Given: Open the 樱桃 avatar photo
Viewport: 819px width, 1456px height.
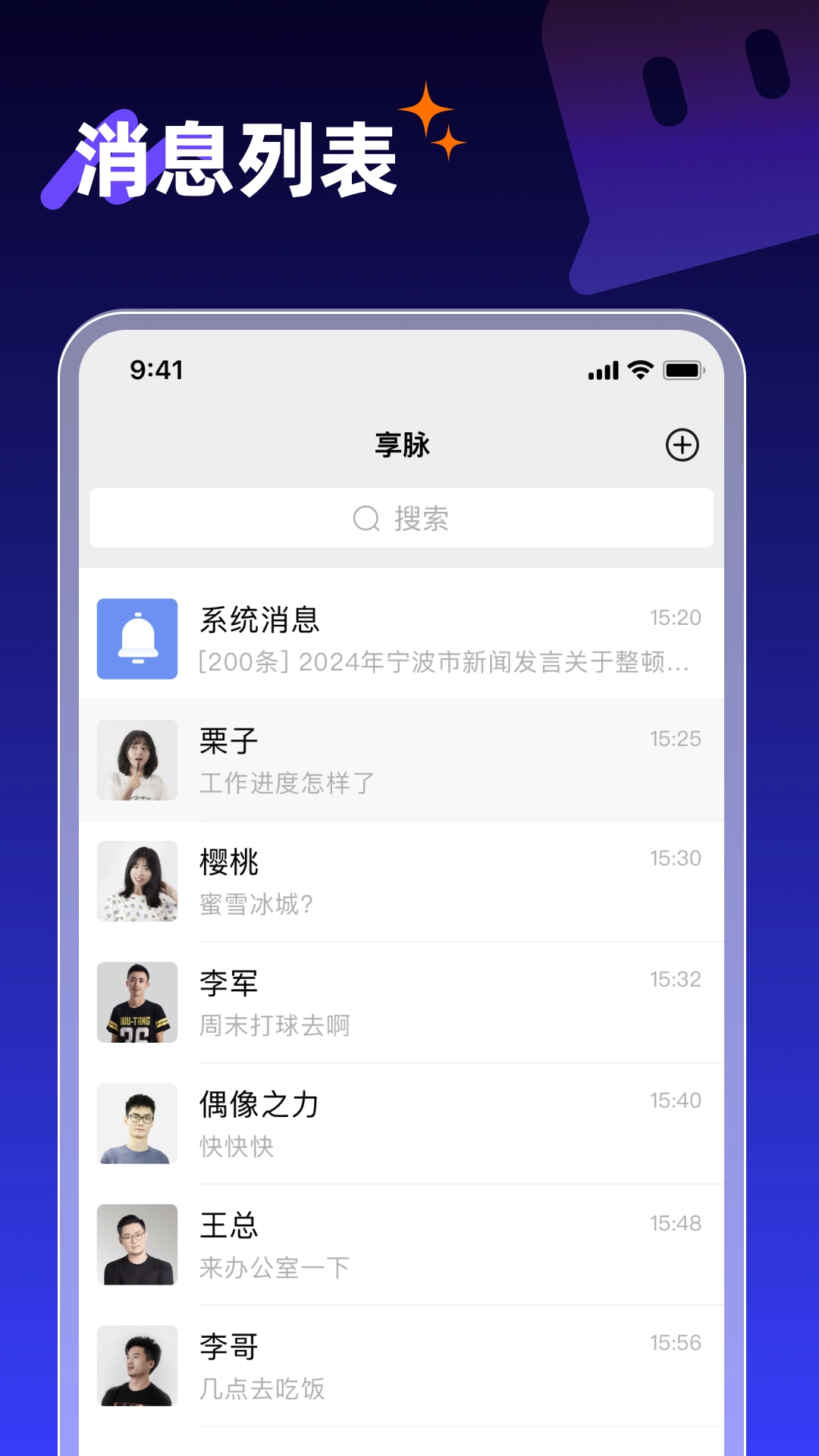Looking at the screenshot, I should tap(136, 881).
